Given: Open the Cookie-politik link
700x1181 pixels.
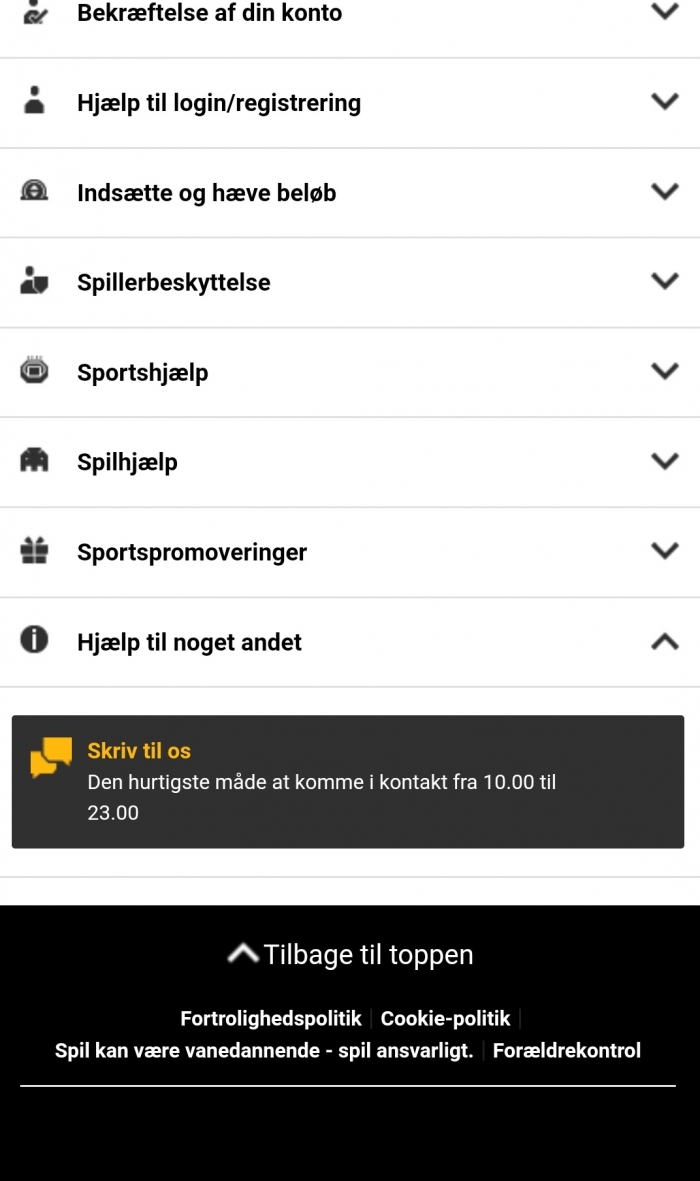Looking at the screenshot, I should pyautogui.click(x=445, y=1018).
